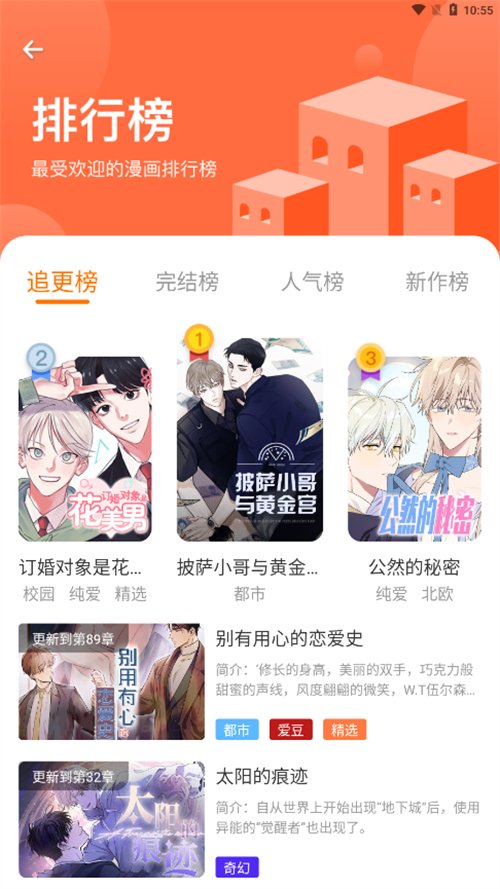Open the number one comic 披萨小哥与黄金宫
This screenshot has height=889, width=500.
[x=250, y=439]
